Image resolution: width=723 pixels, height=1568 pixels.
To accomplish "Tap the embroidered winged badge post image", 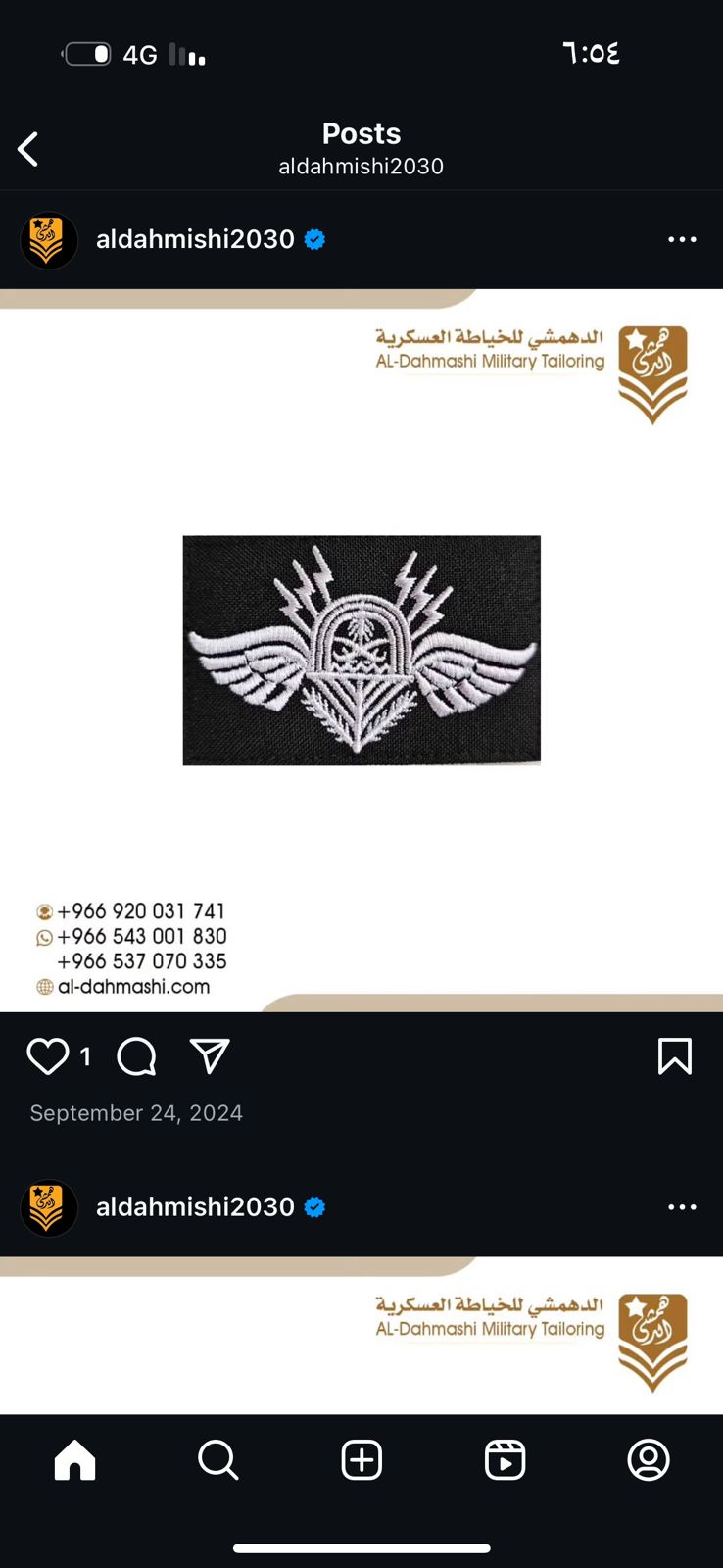I will point(361,650).
